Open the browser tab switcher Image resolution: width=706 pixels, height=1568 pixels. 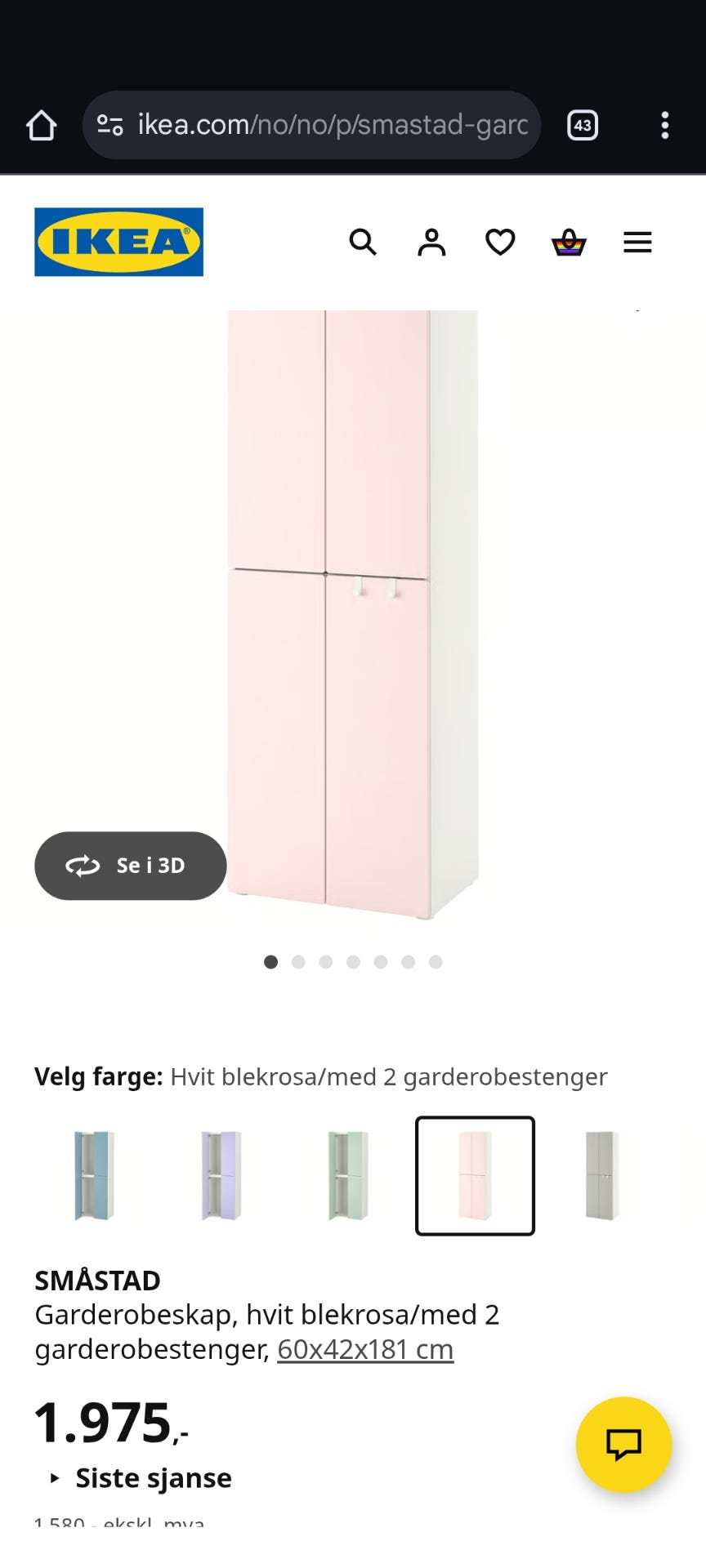point(582,124)
